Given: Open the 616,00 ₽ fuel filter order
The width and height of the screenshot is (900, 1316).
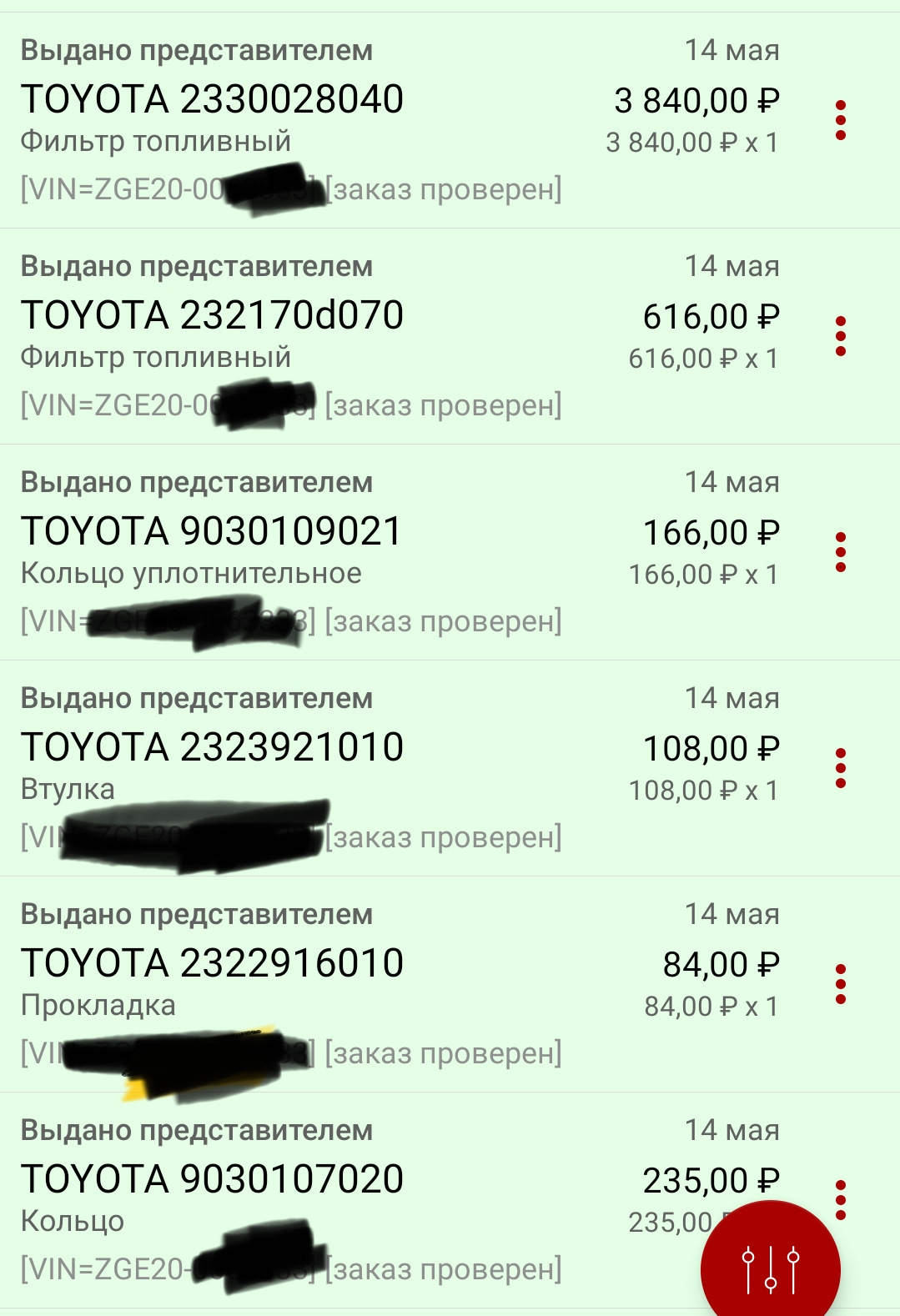Looking at the screenshot, I should click(x=710, y=315).
